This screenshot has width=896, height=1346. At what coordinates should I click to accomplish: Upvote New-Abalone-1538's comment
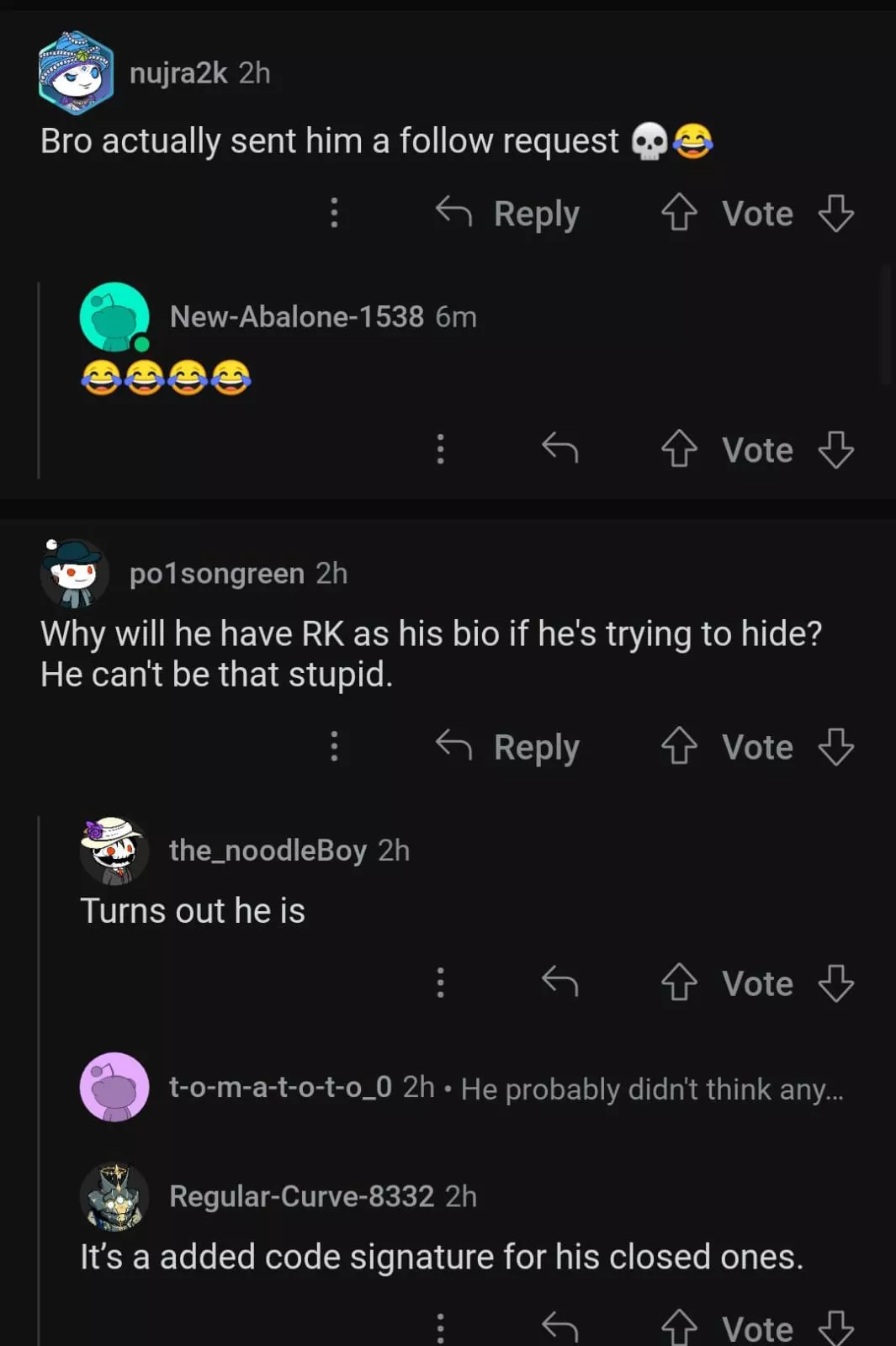point(679,449)
